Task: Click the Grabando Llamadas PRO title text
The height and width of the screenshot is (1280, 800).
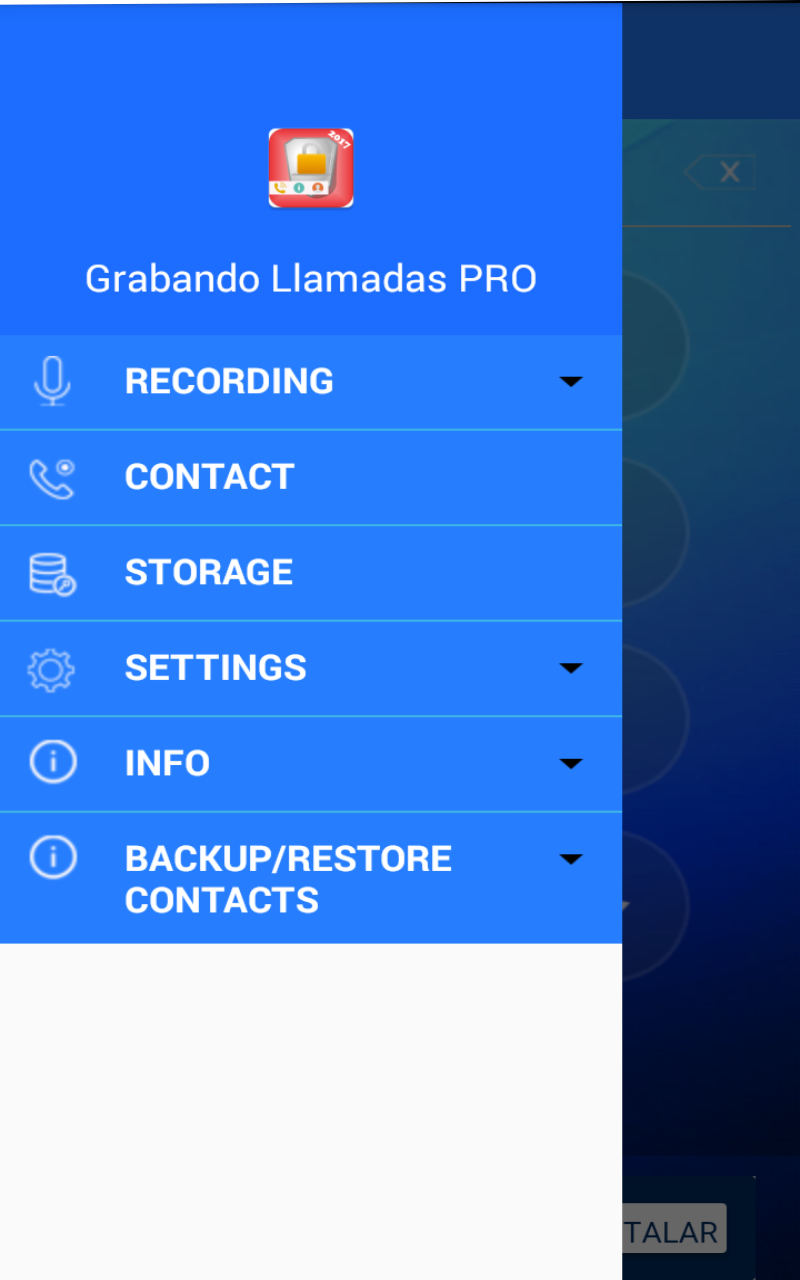Action: coord(311,279)
